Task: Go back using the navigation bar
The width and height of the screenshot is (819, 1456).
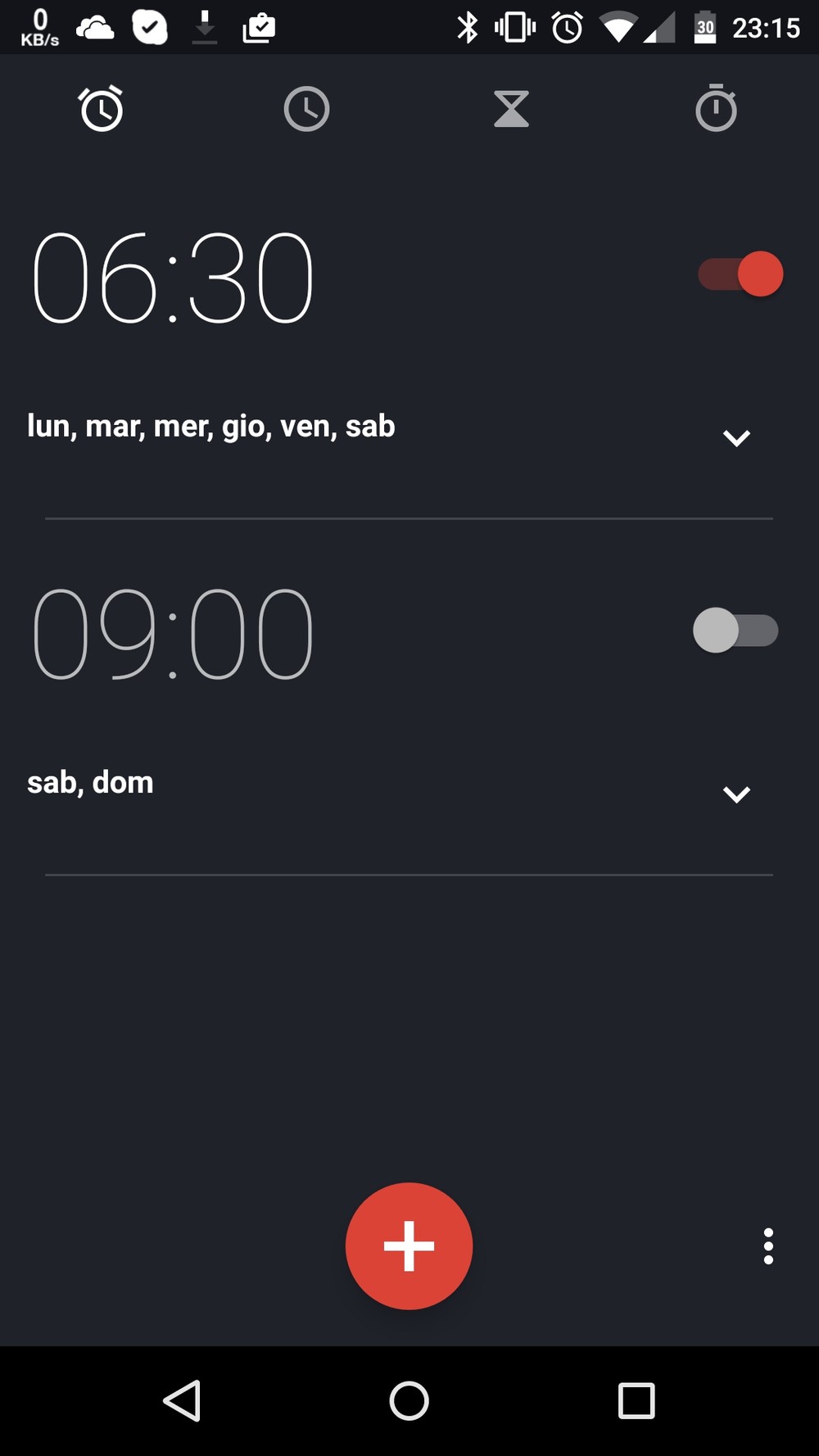Action: (x=182, y=1400)
